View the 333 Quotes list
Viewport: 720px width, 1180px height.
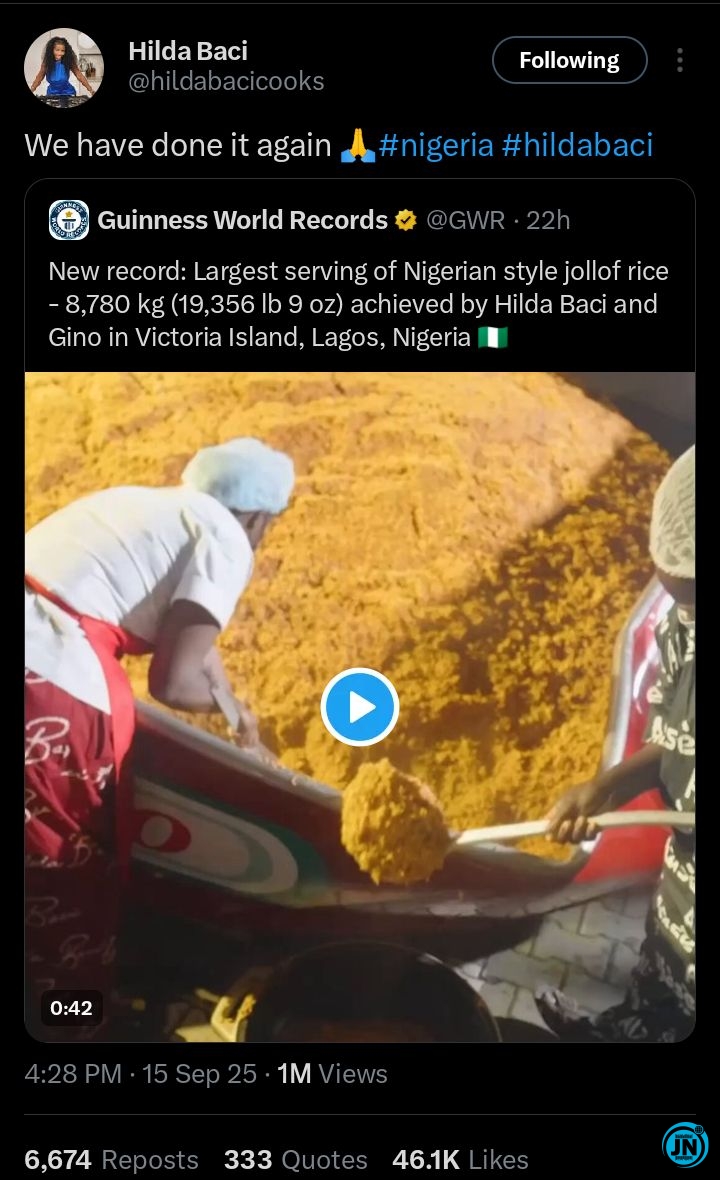[295, 1159]
